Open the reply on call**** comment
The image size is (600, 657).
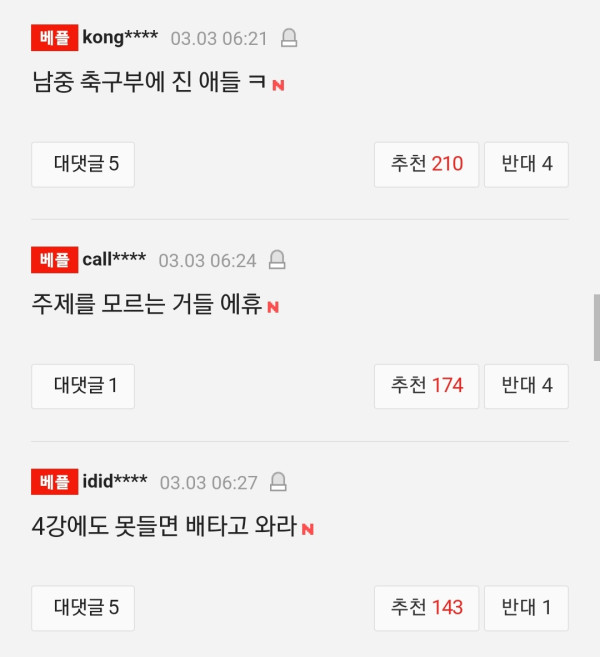click(x=83, y=386)
